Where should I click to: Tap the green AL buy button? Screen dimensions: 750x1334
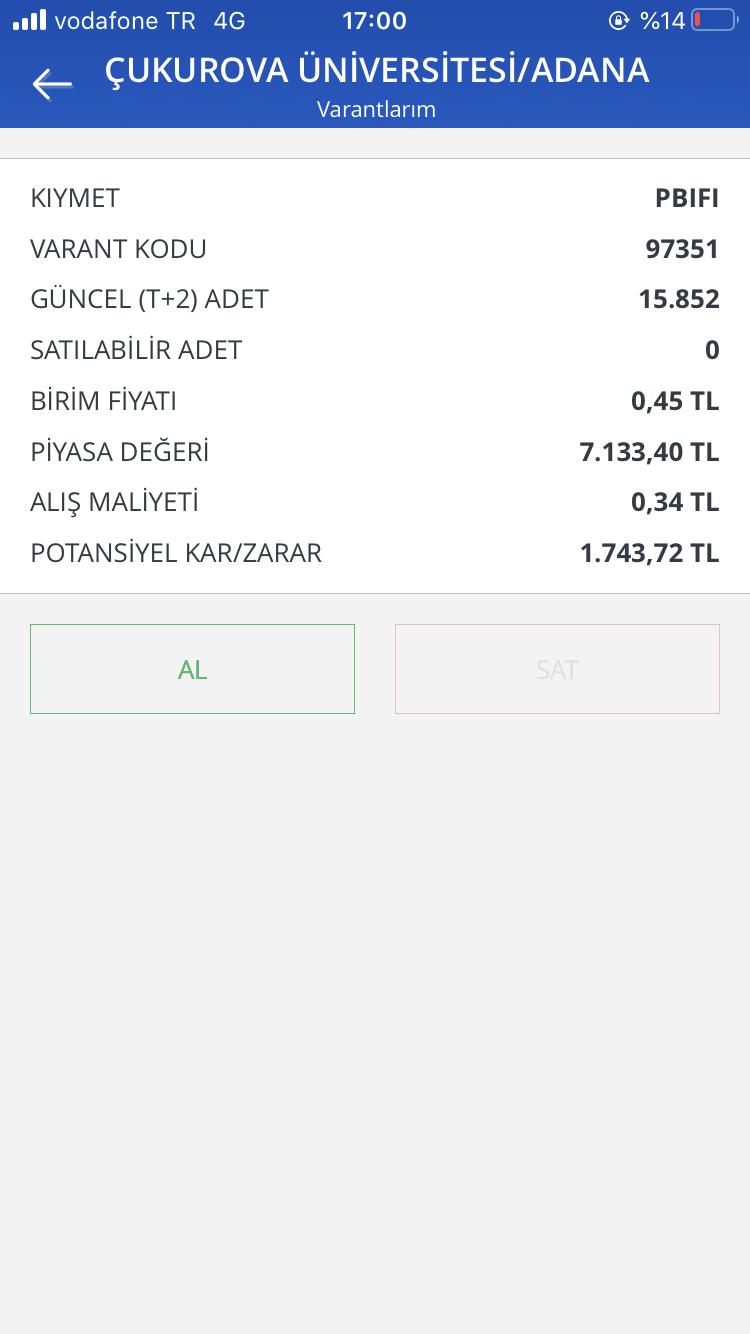pos(192,669)
